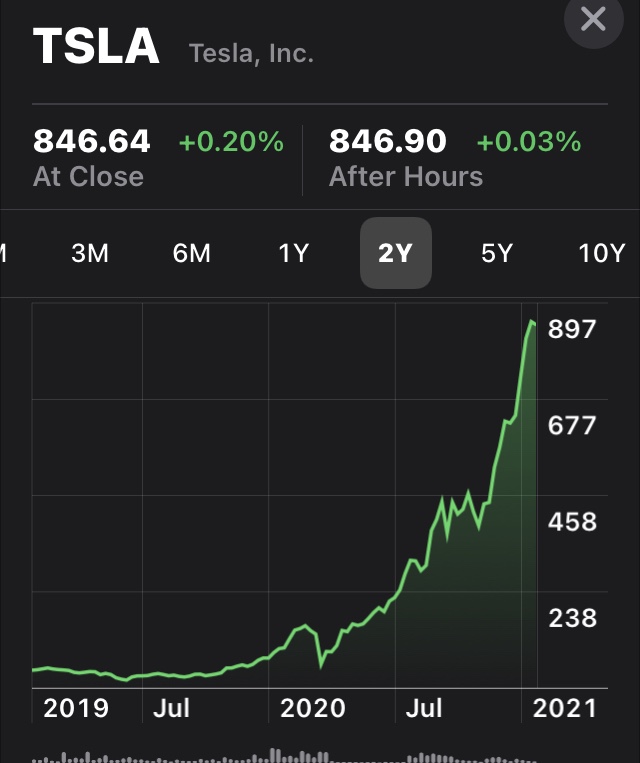Show the 1Y price chart
This screenshot has width=640, height=763.
(x=293, y=253)
